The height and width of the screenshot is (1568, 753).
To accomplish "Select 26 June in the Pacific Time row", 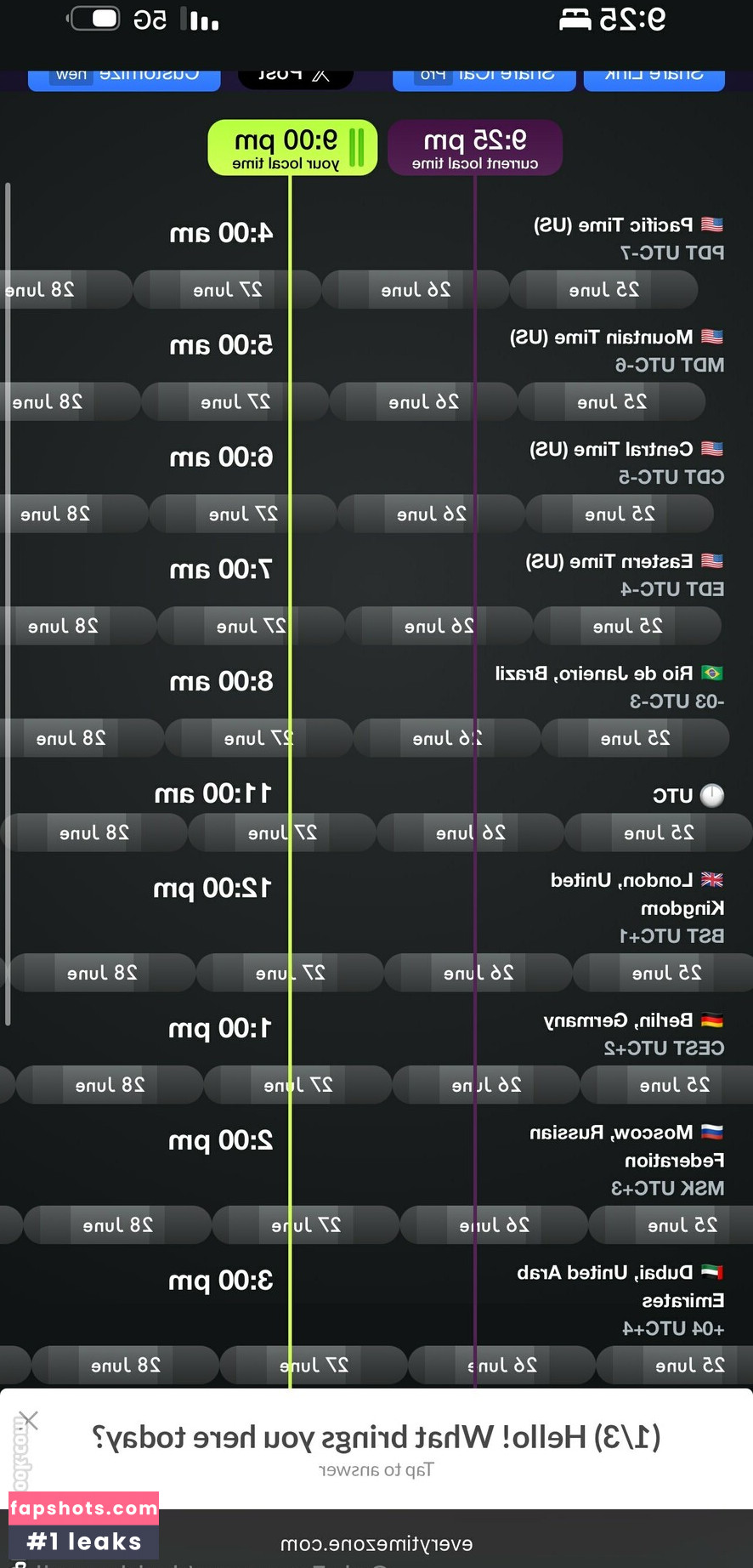I will [415, 290].
